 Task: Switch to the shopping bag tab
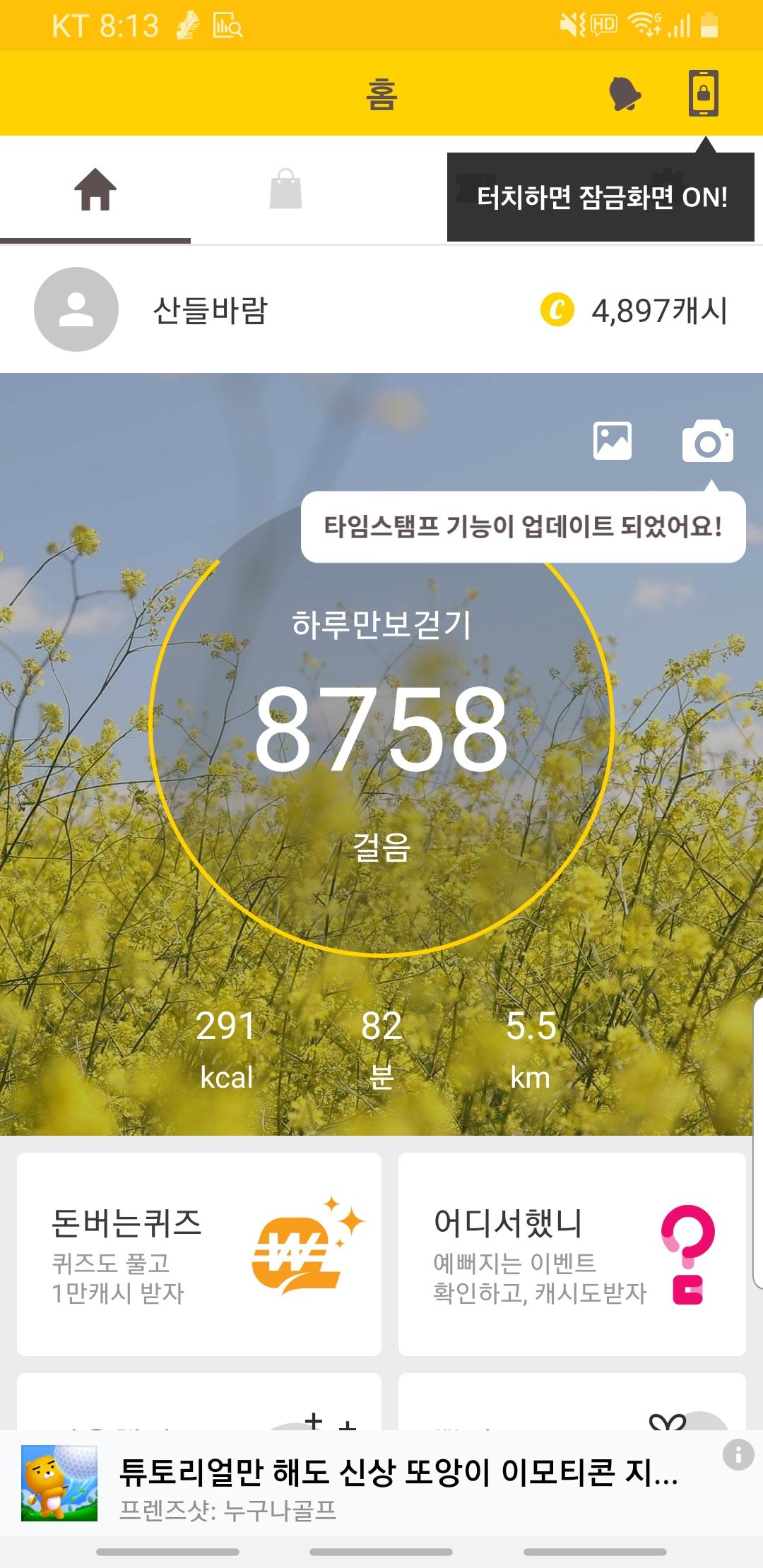coord(286,189)
